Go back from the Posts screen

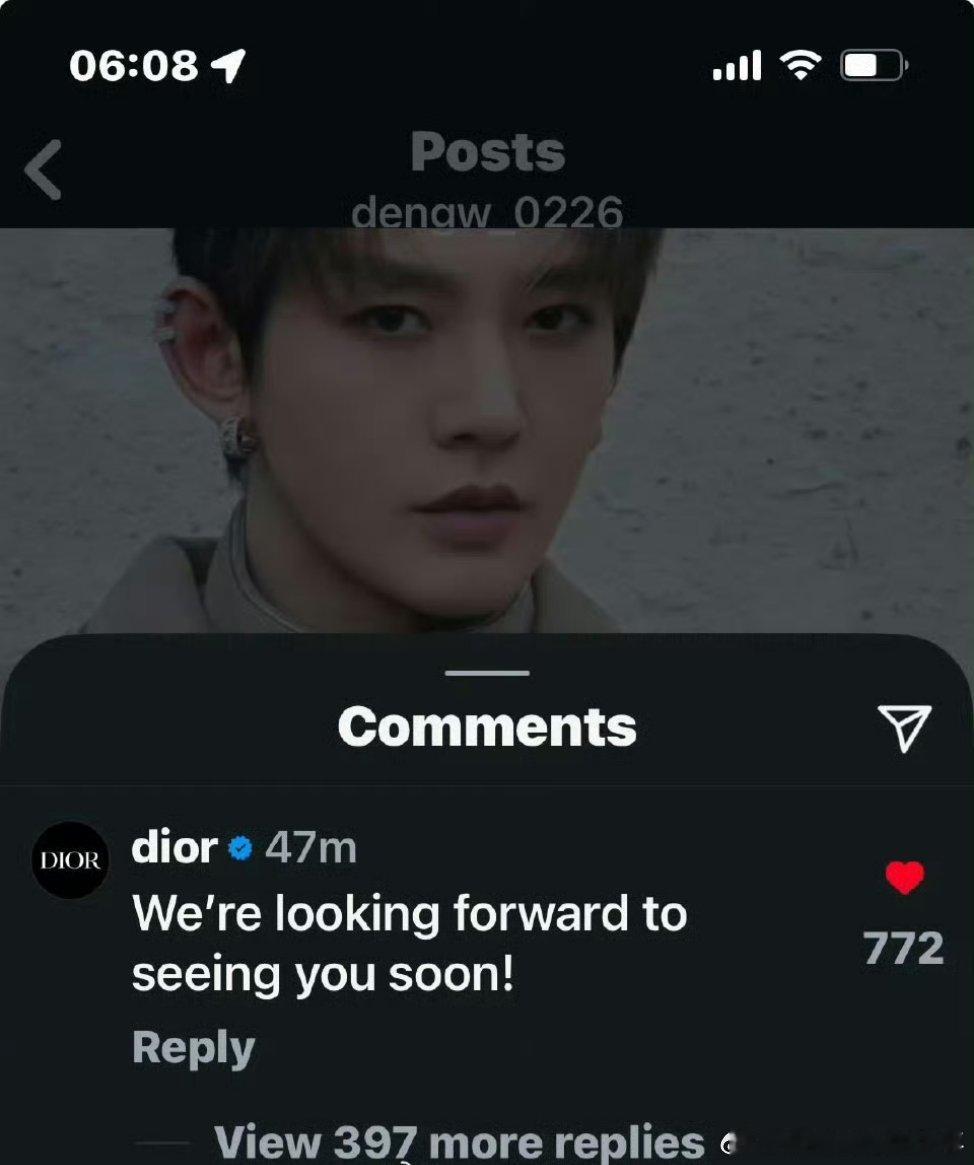tap(43, 170)
